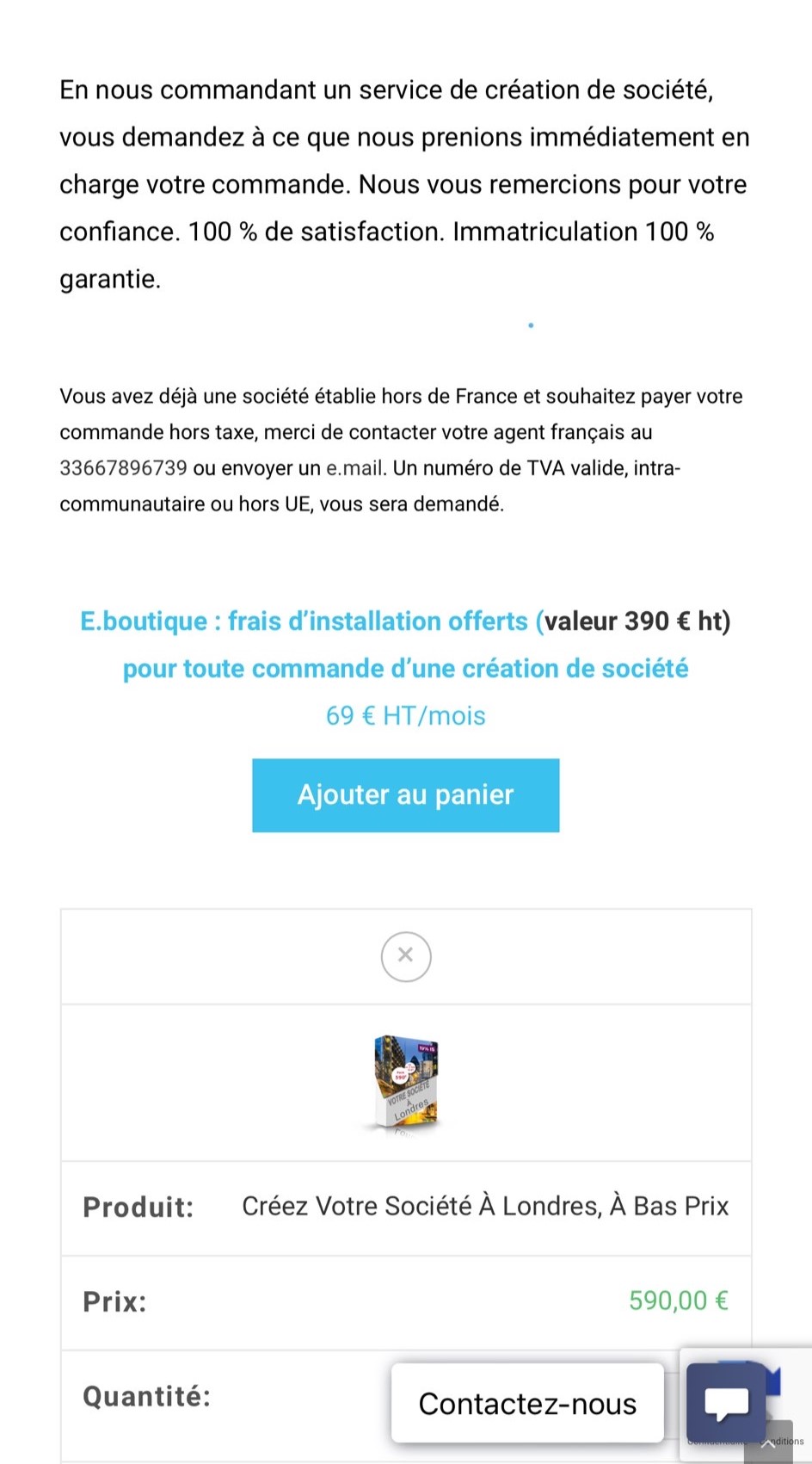Tap the Ajouter au panier button

(405, 794)
